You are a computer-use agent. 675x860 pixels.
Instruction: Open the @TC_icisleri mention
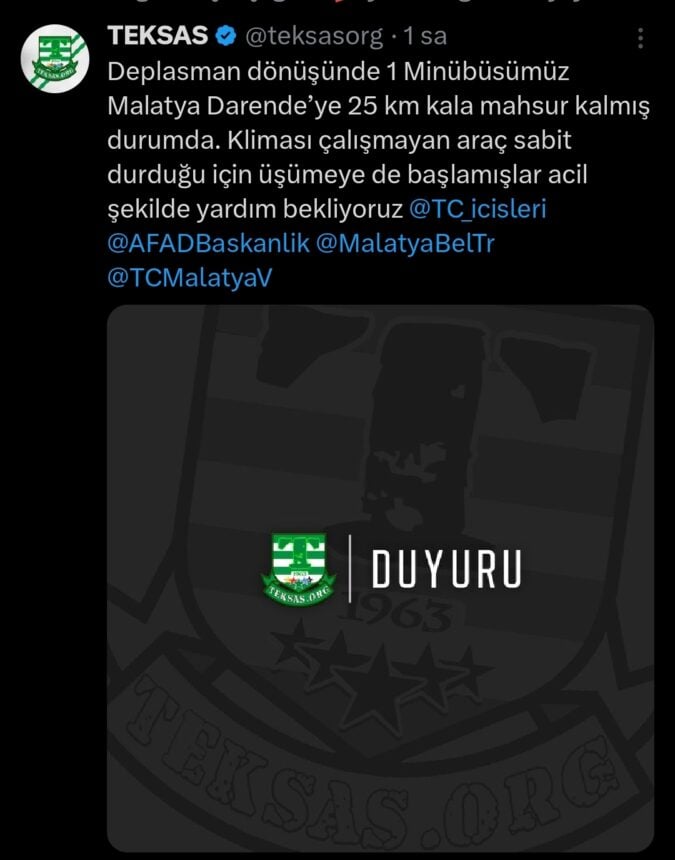click(x=478, y=210)
